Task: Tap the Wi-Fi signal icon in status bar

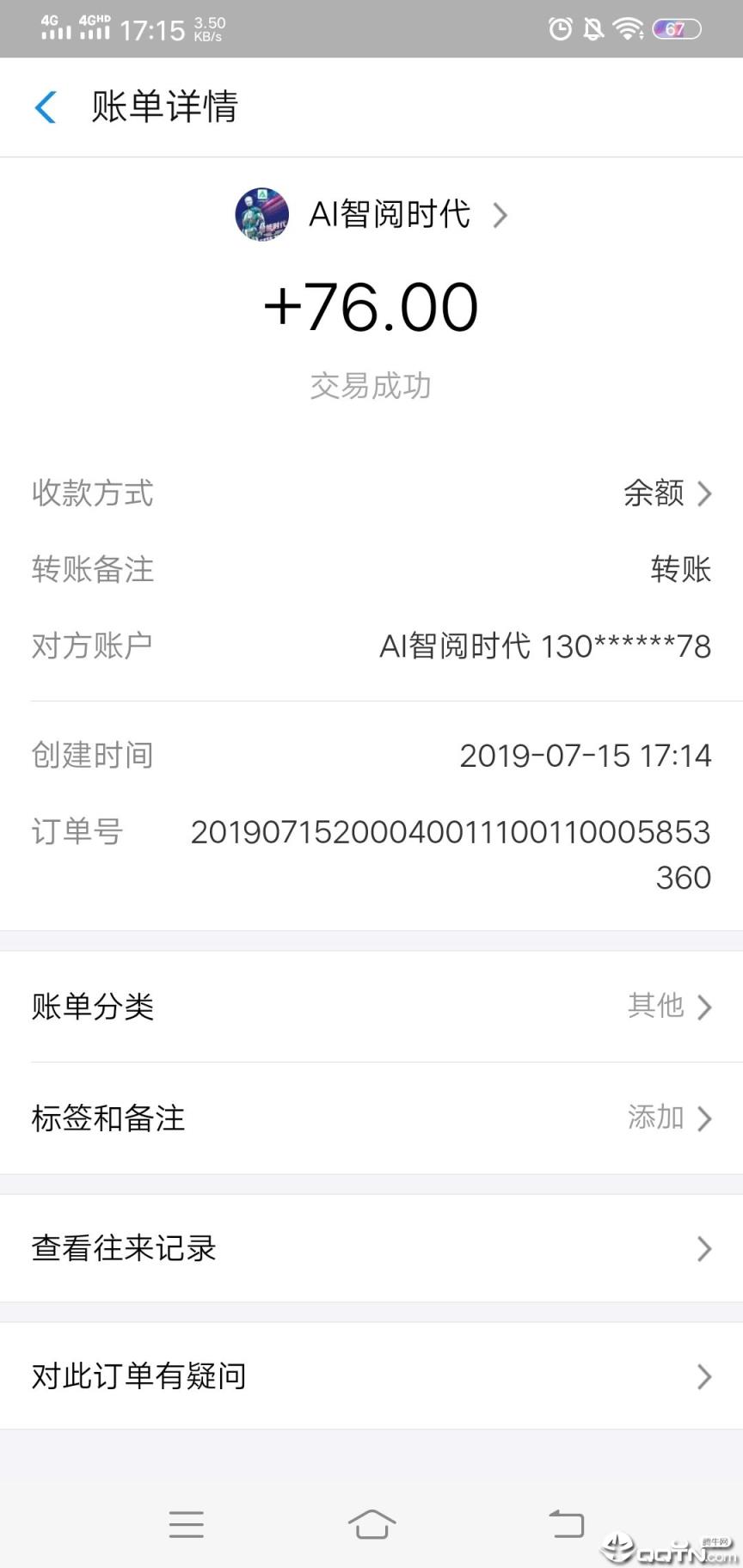Action: (629, 28)
